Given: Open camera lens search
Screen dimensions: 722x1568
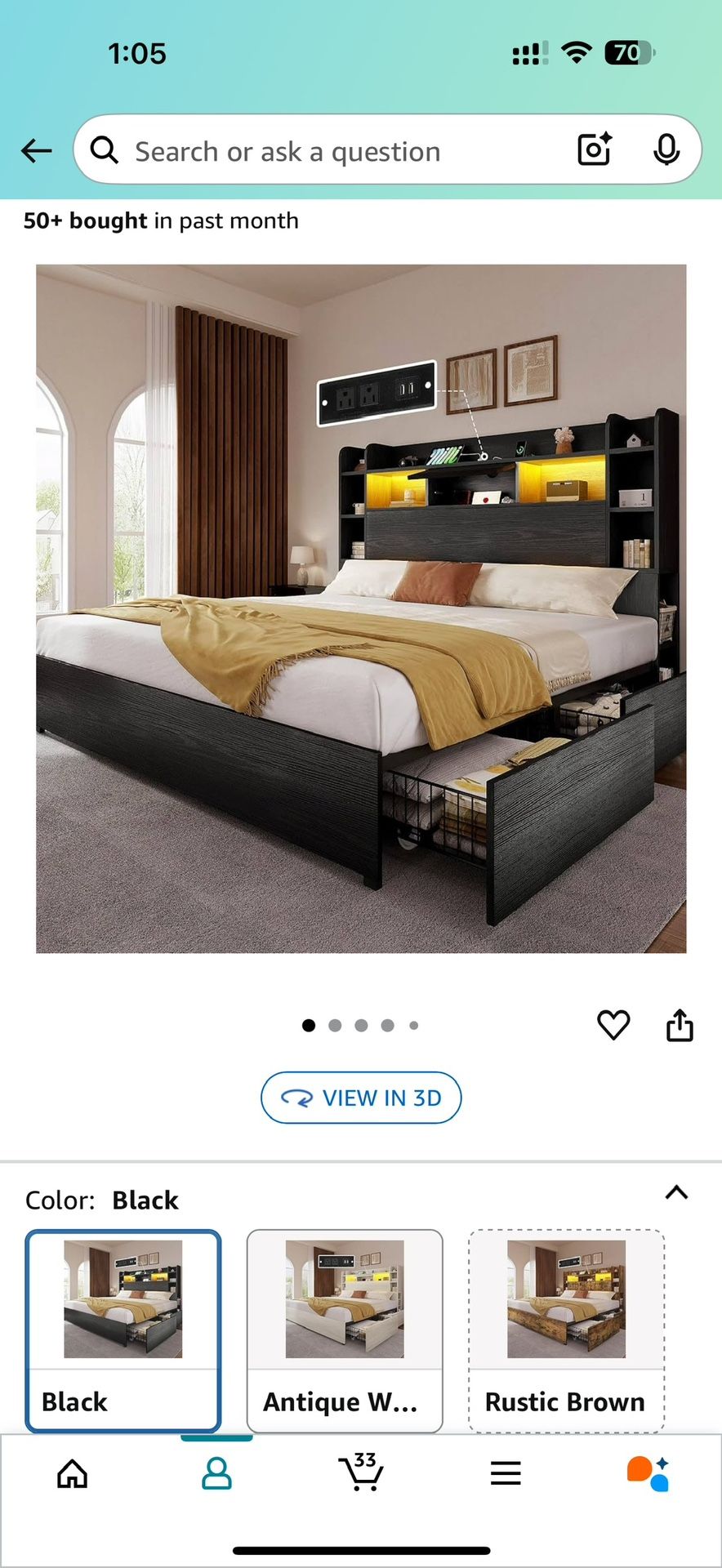Looking at the screenshot, I should pos(594,149).
